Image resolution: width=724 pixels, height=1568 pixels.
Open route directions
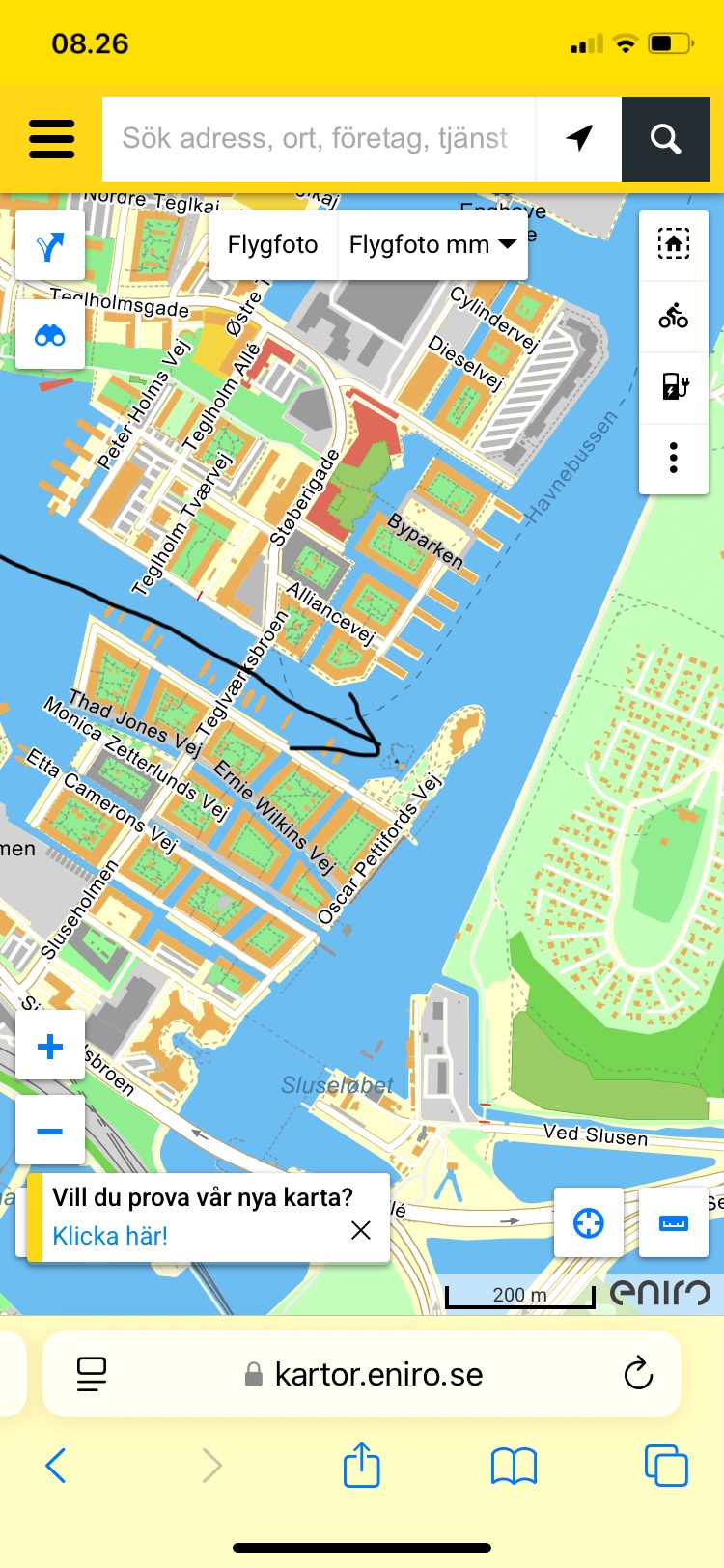(50, 246)
